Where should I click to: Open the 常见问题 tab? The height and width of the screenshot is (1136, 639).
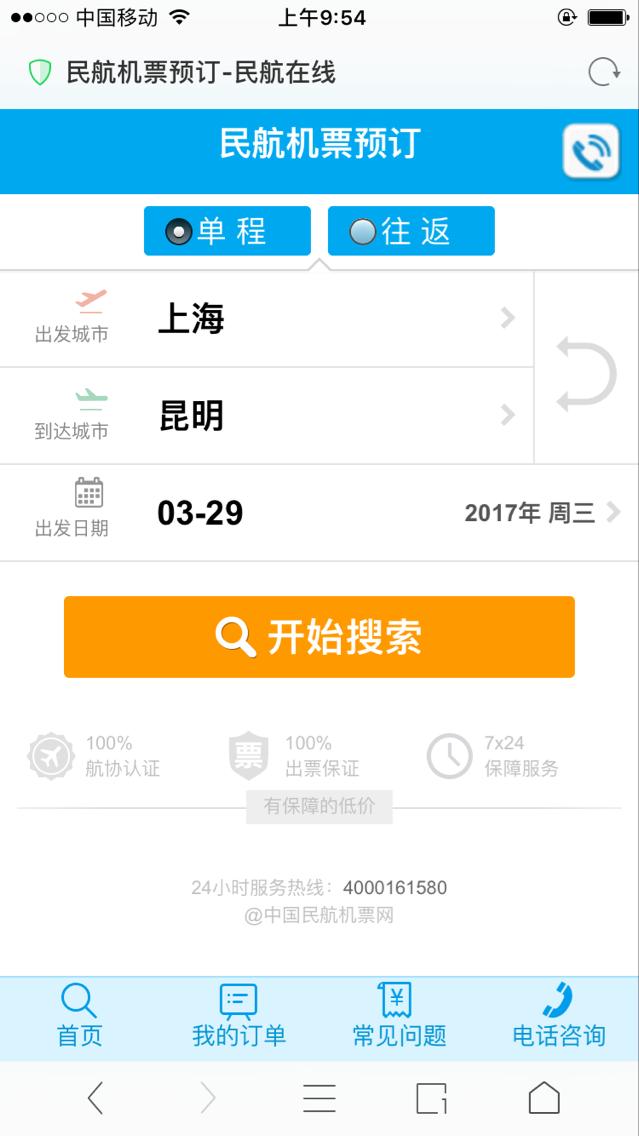(398, 1017)
